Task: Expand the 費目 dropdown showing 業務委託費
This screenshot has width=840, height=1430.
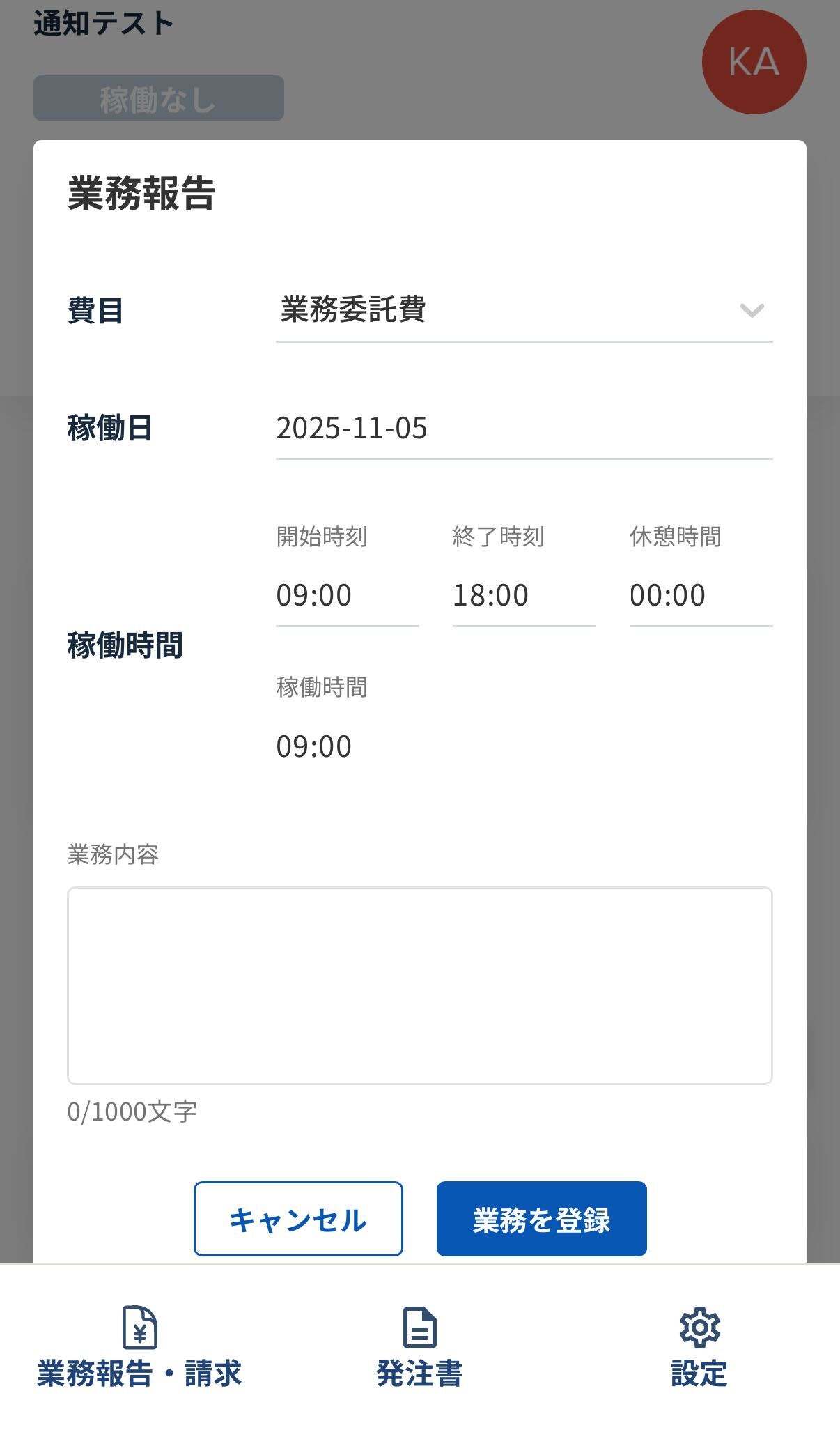Action: pyautogui.click(x=523, y=310)
